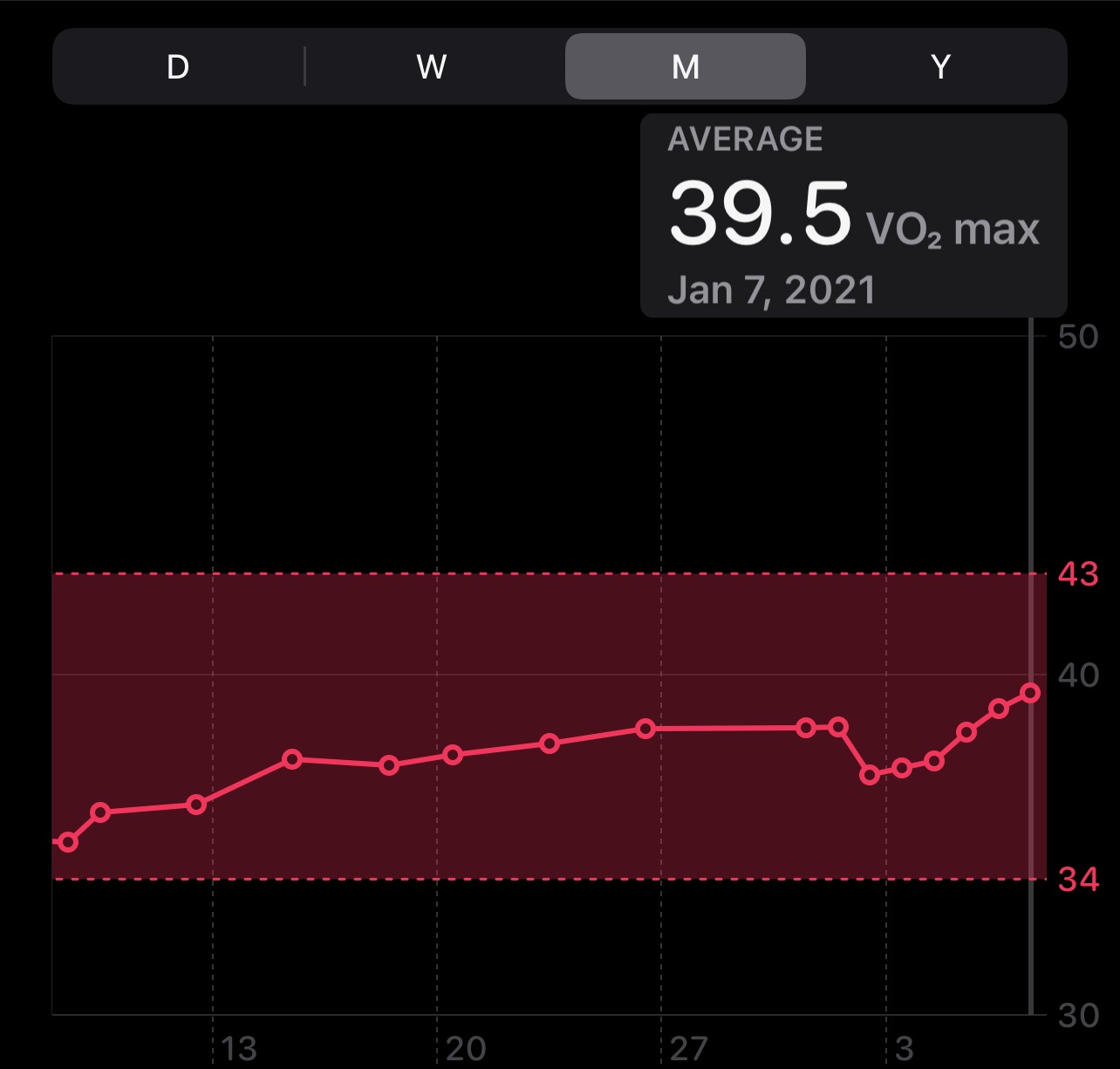Image resolution: width=1120 pixels, height=1069 pixels.
Task: Select the last data point near 40
Action: [x=1030, y=693]
